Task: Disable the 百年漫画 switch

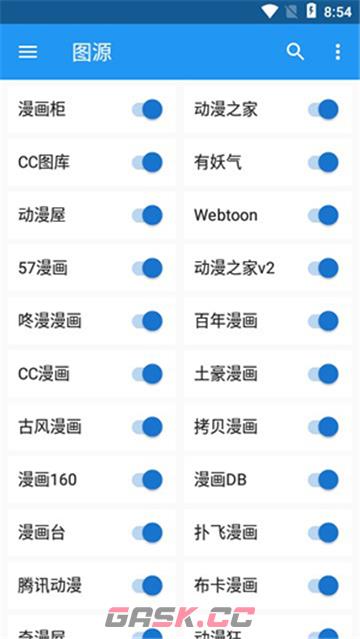Action: [323, 321]
